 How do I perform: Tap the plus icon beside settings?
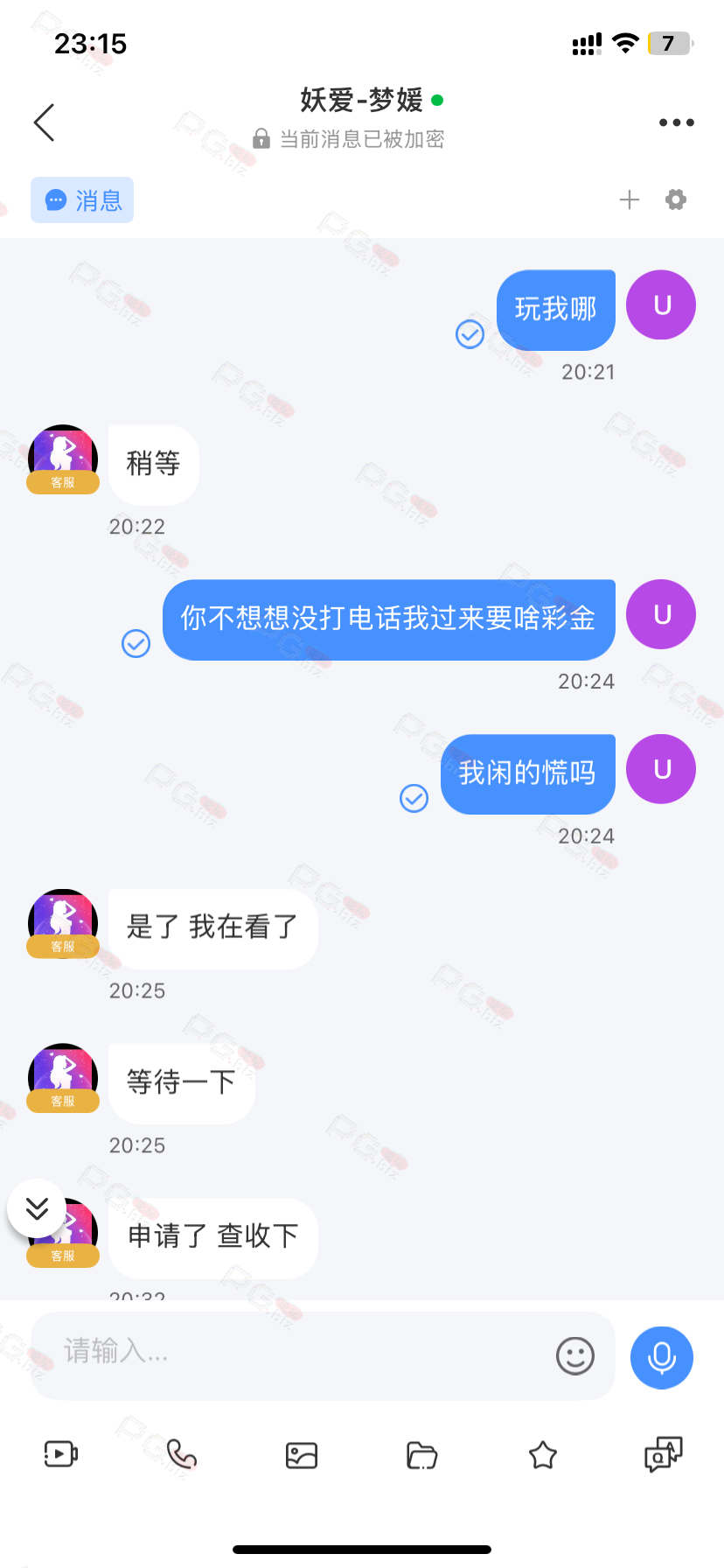[630, 200]
